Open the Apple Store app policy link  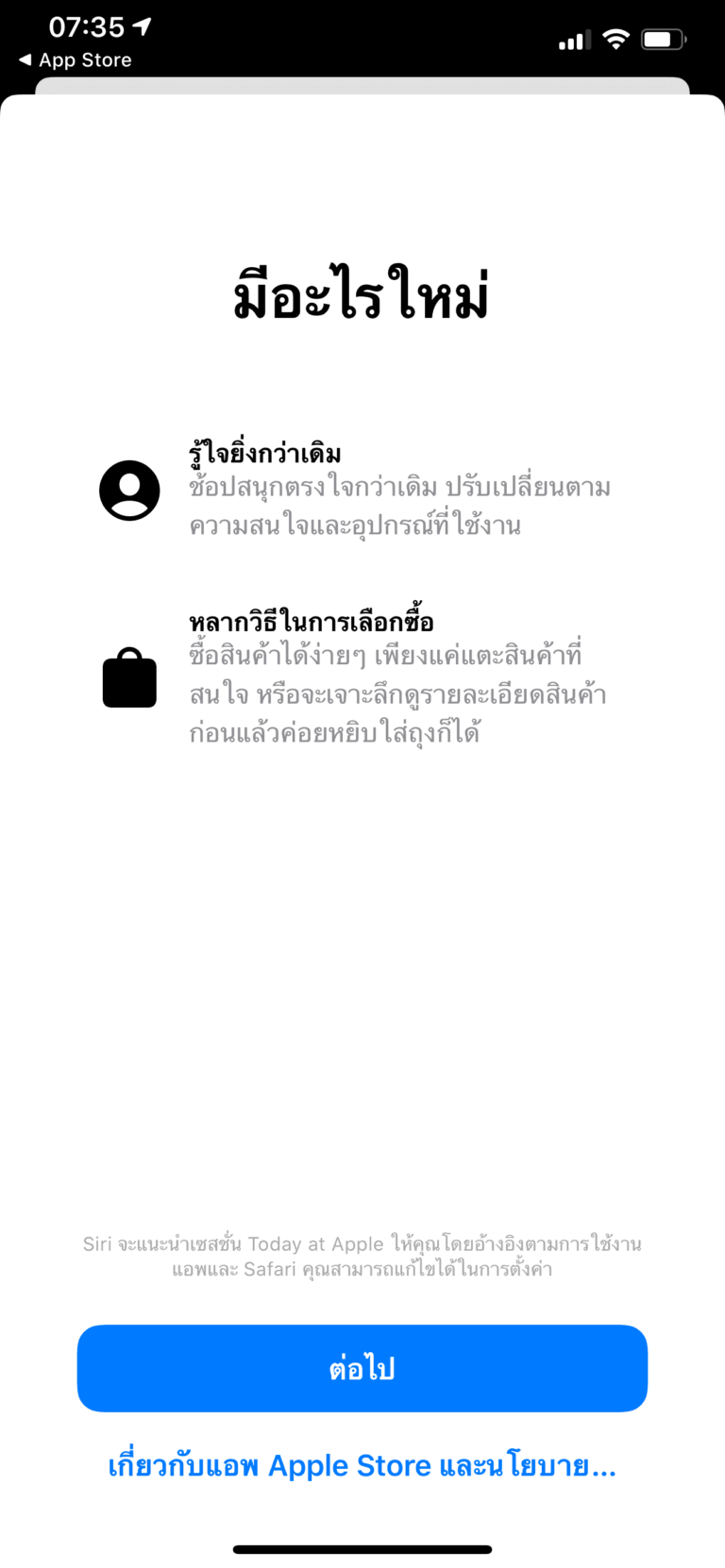(x=362, y=1465)
